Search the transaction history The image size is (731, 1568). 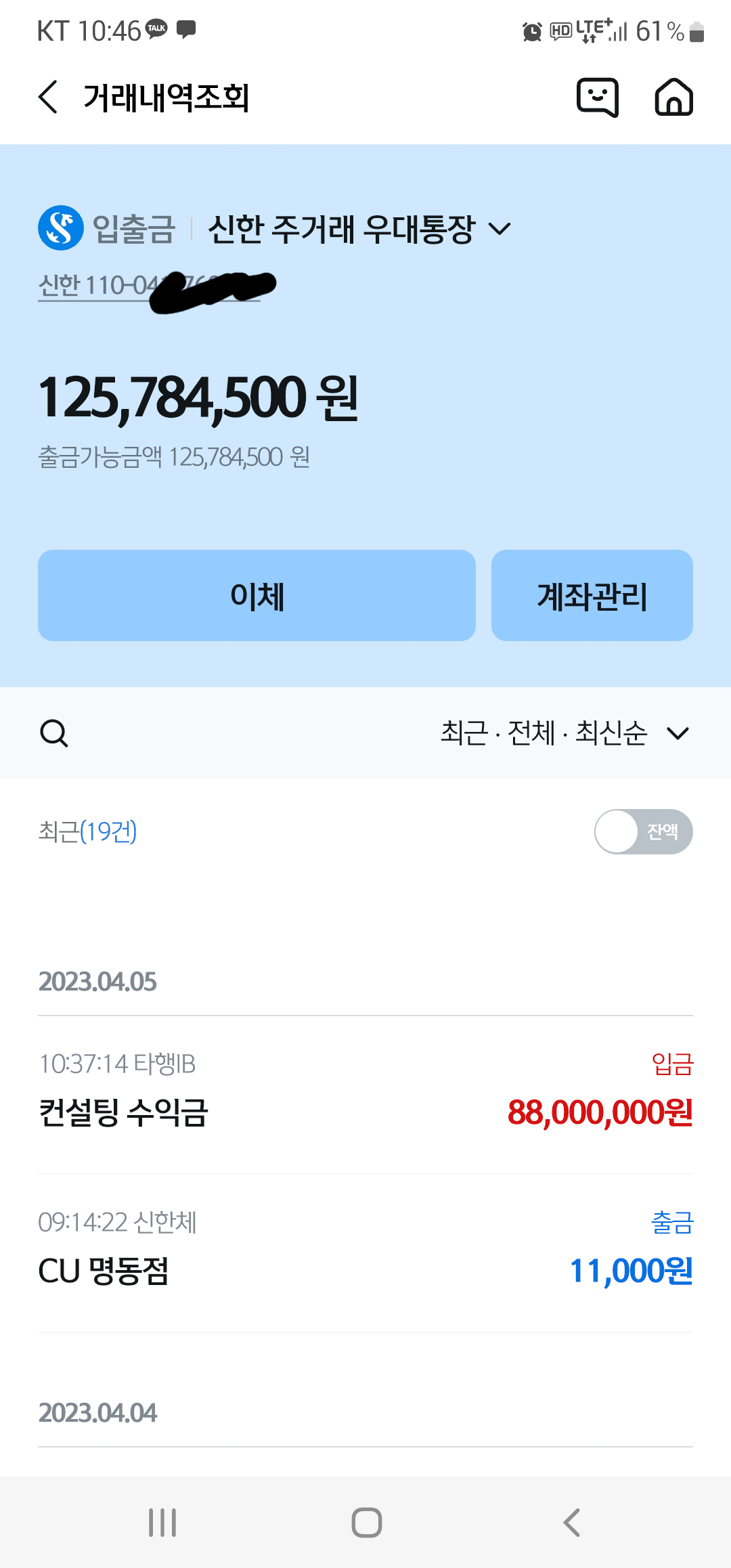(54, 733)
